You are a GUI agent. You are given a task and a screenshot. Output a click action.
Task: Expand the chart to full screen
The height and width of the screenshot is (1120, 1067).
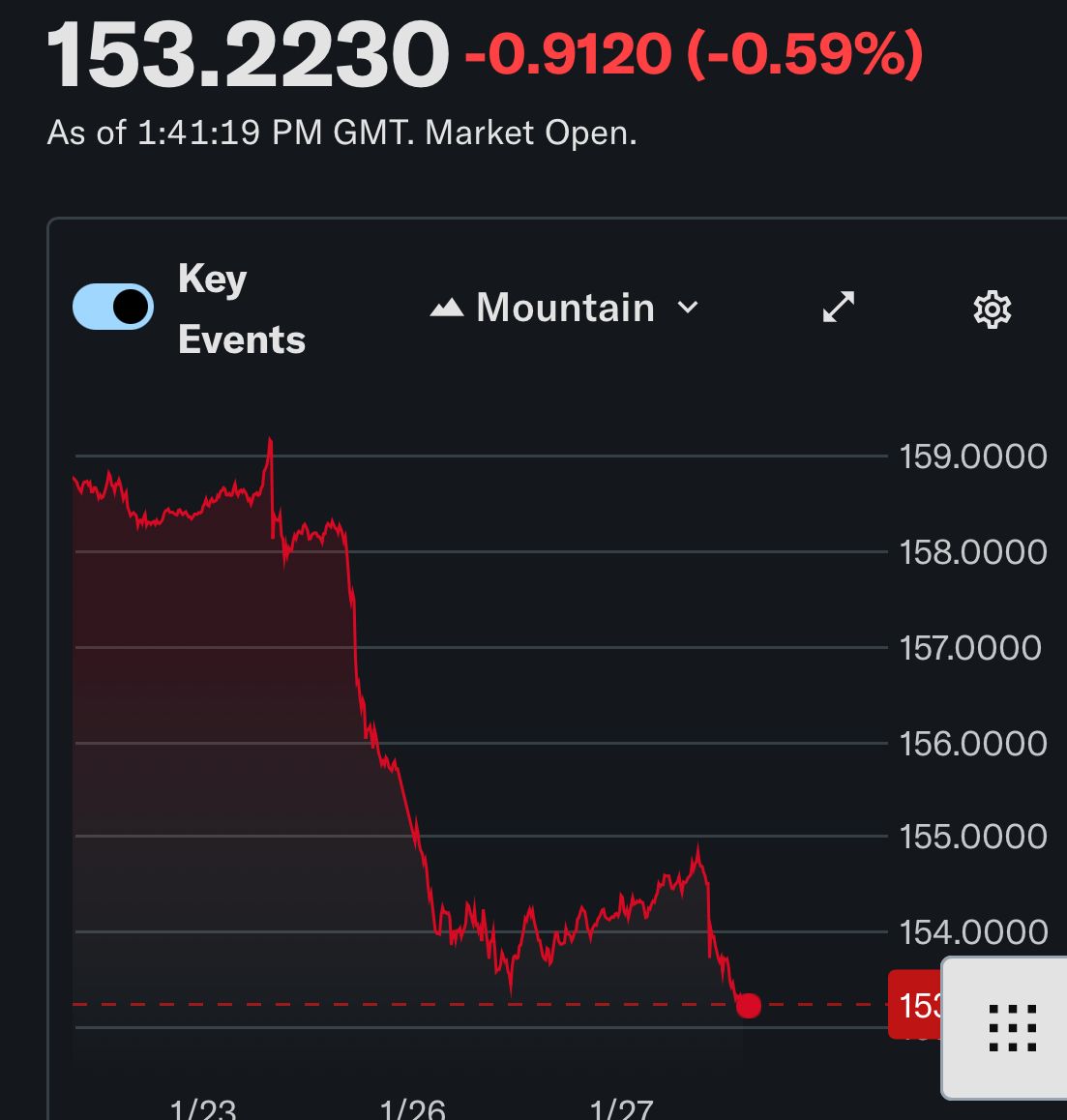(838, 308)
